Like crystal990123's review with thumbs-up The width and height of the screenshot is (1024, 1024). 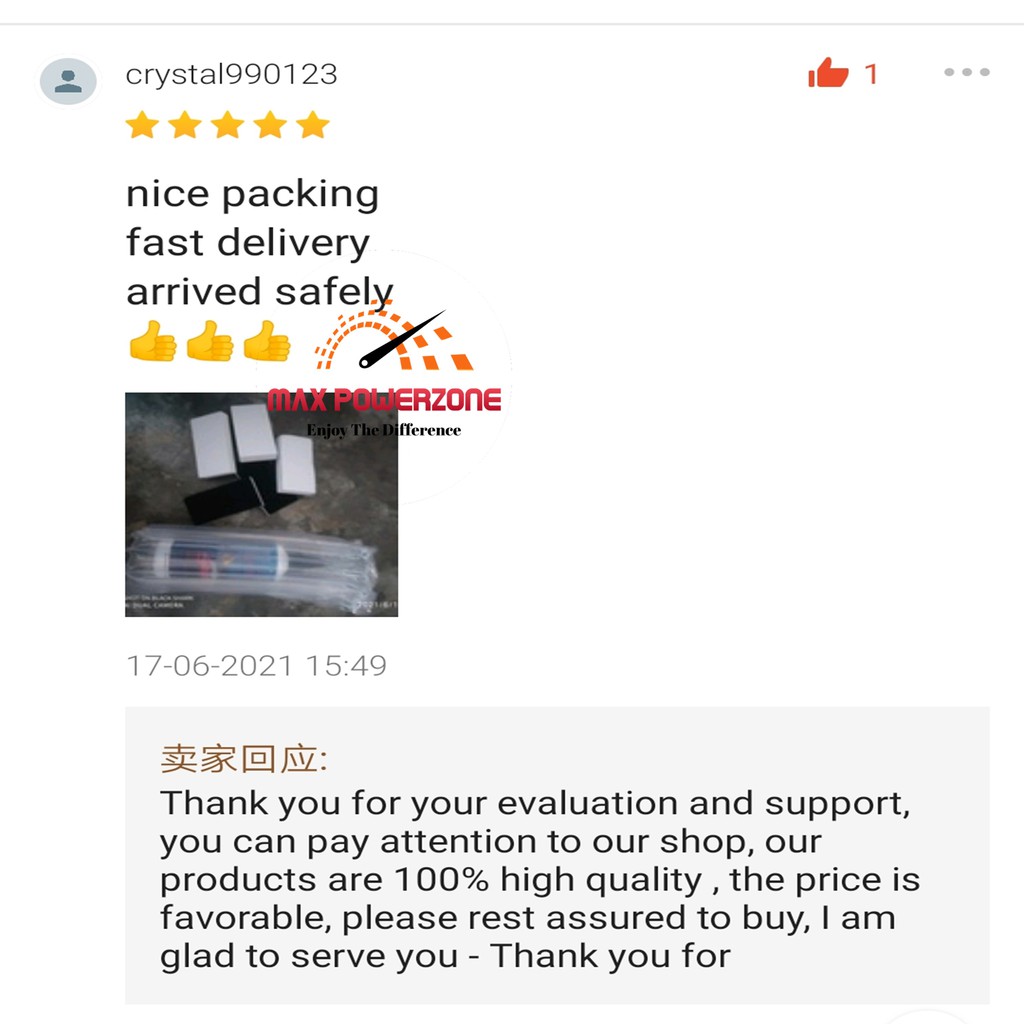[x=828, y=72]
